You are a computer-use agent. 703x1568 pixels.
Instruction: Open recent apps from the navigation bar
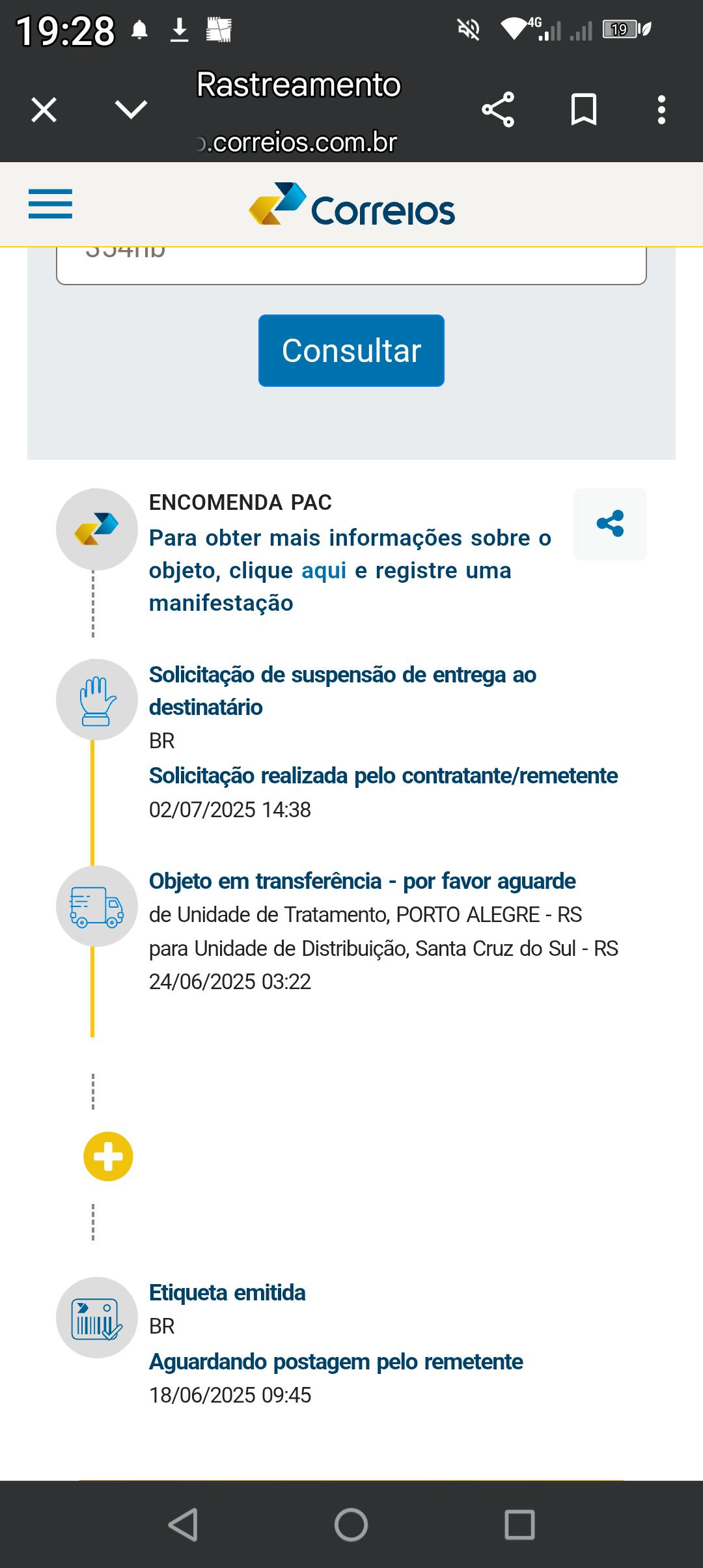coord(519,1524)
